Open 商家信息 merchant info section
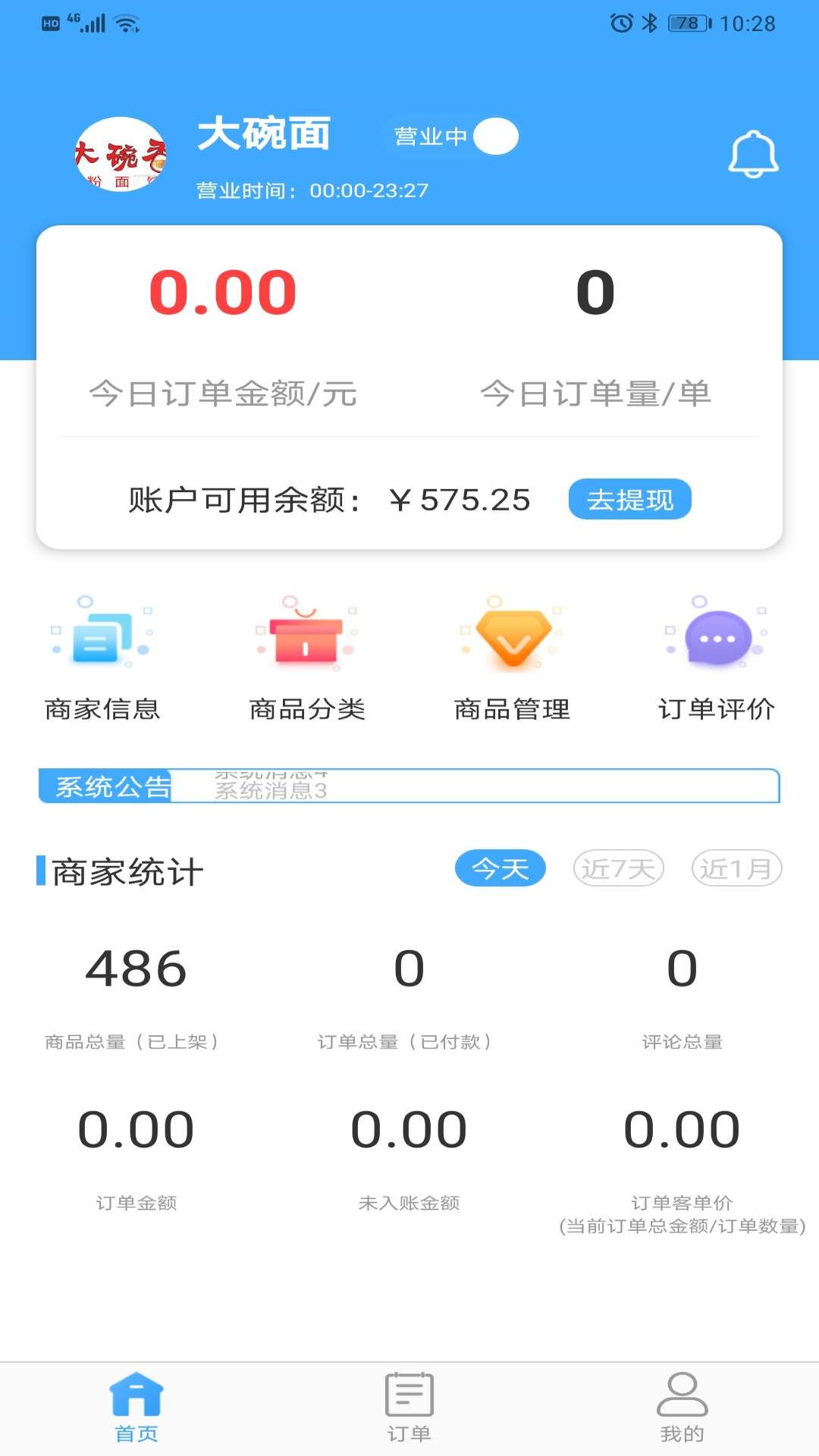The image size is (819, 1456). coord(103,660)
